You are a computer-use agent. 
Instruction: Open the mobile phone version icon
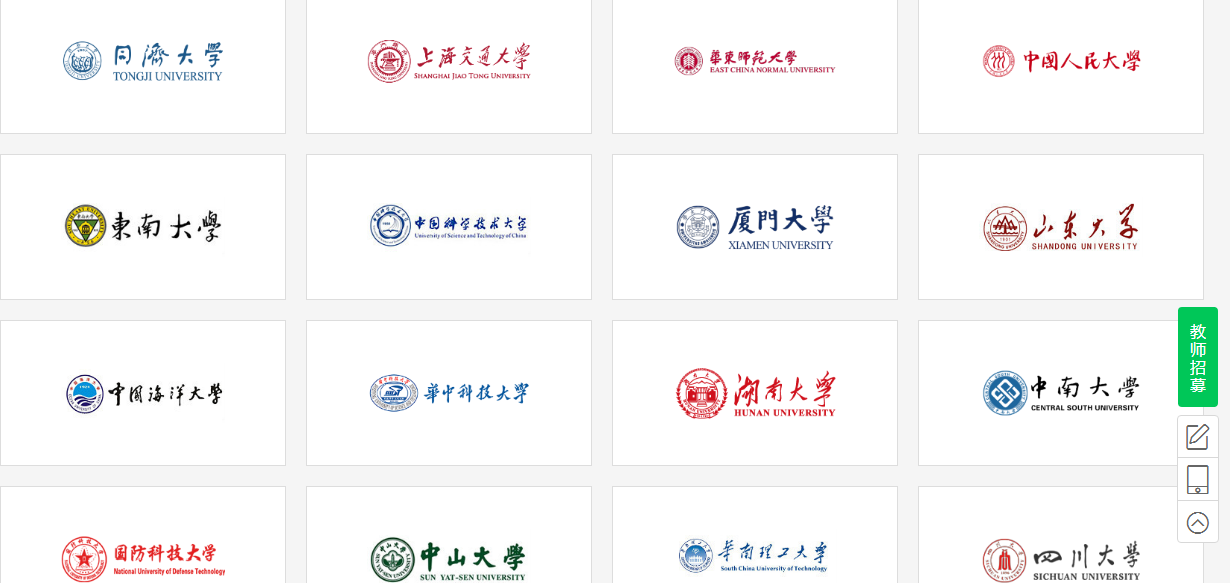(1197, 480)
